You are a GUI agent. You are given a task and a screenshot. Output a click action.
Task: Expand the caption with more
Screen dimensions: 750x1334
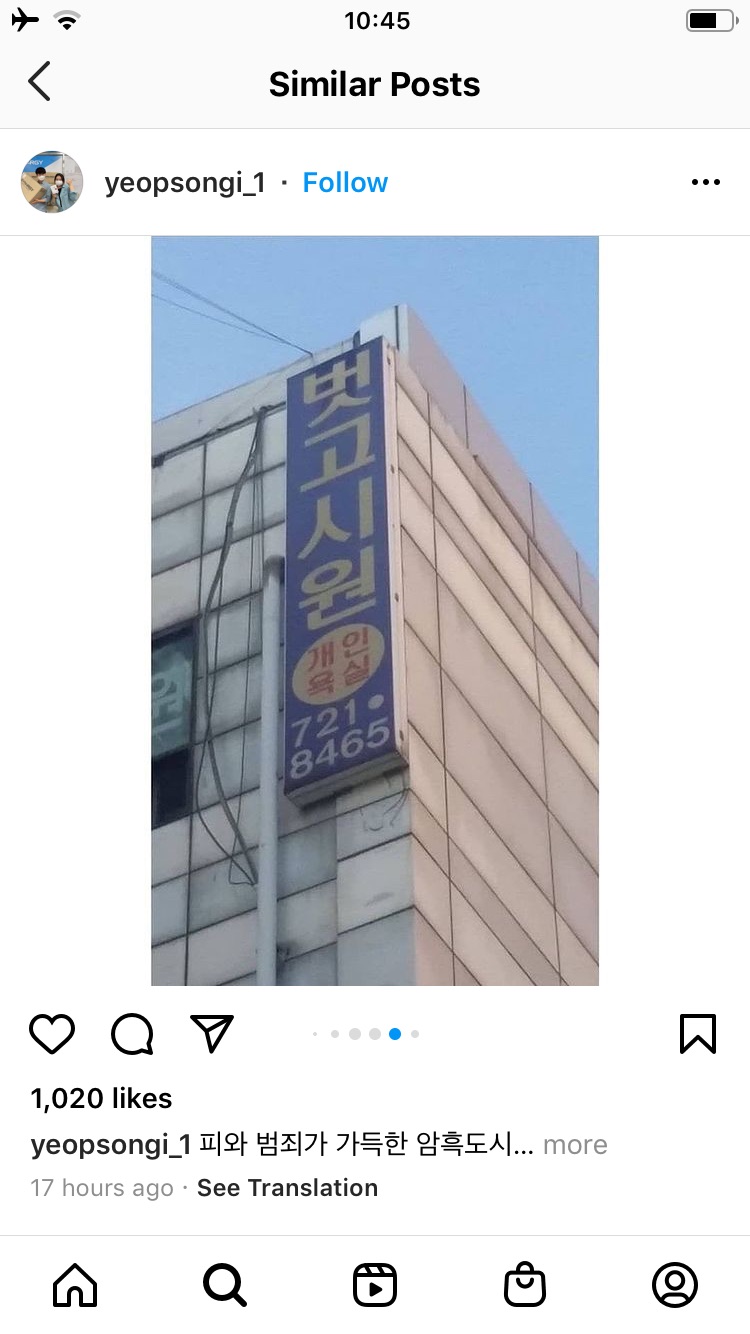tap(575, 1144)
